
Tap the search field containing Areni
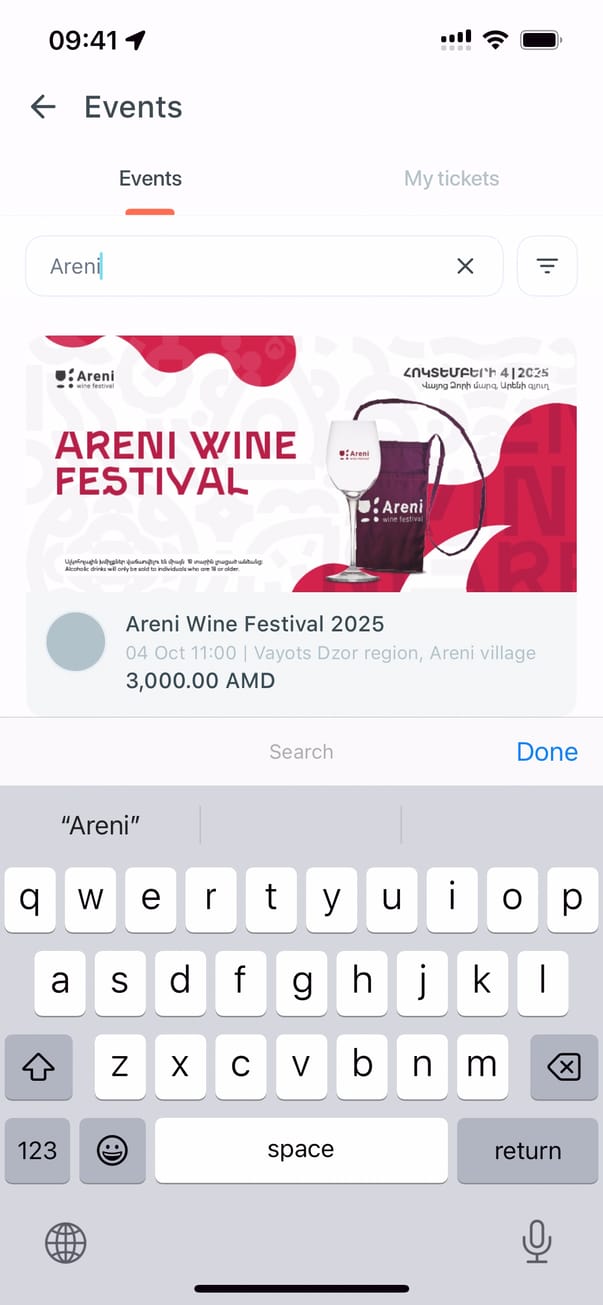tap(240, 266)
